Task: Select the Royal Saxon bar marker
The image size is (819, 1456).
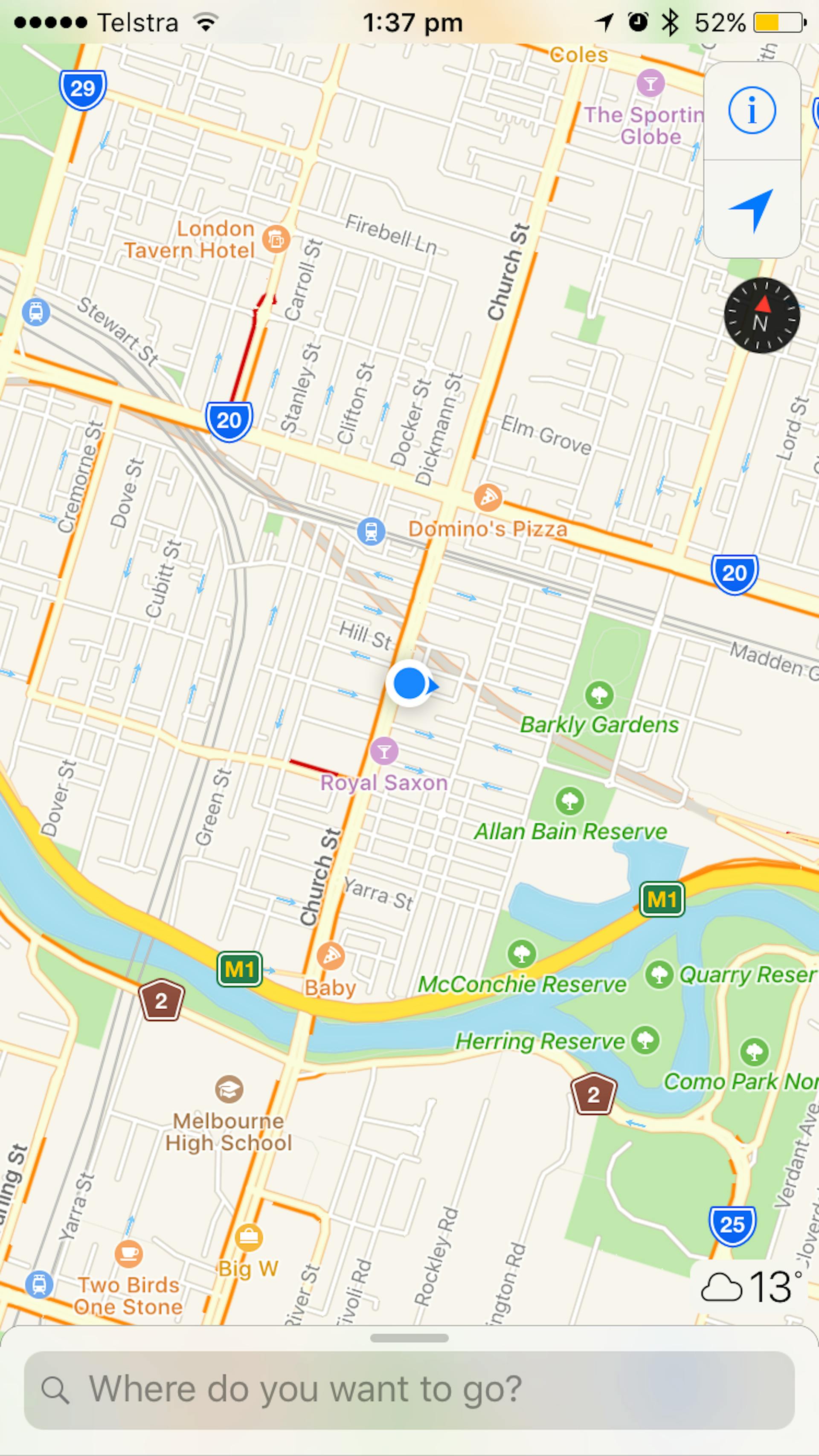Action: (x=384, y=751)
